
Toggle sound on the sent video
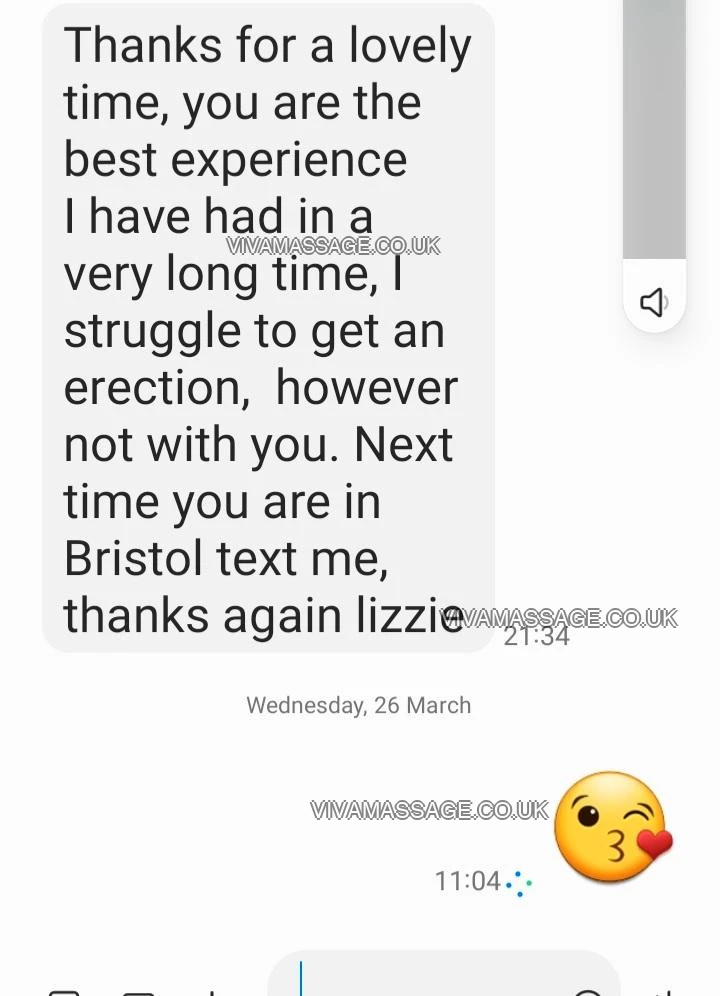(x=653, y=301)
